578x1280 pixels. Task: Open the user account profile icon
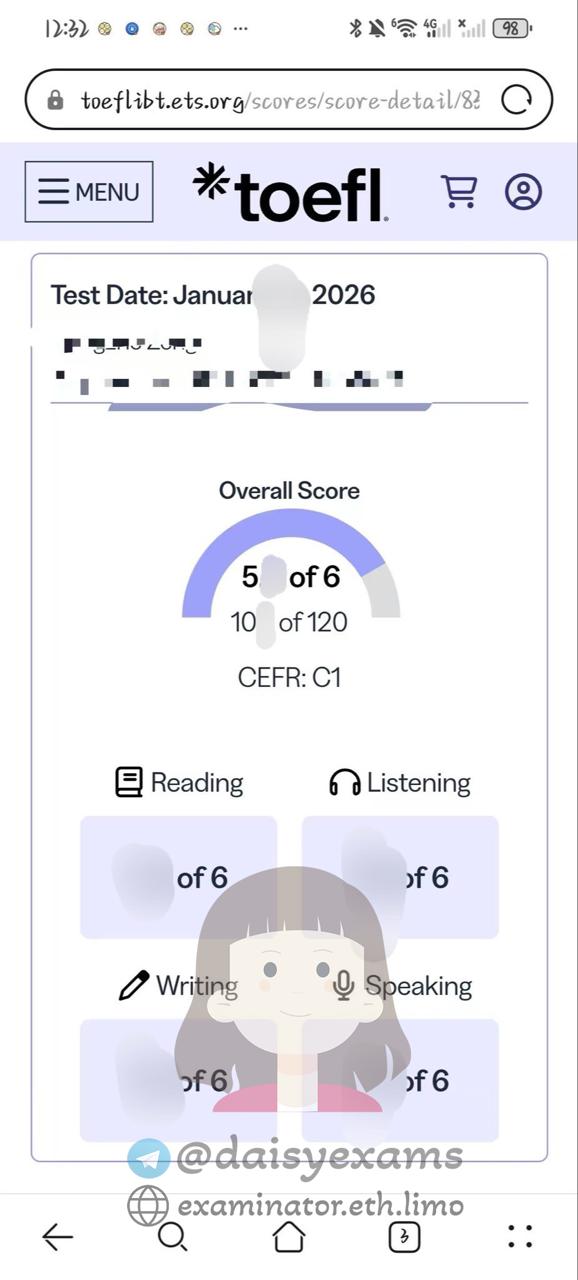pos(523,191)
